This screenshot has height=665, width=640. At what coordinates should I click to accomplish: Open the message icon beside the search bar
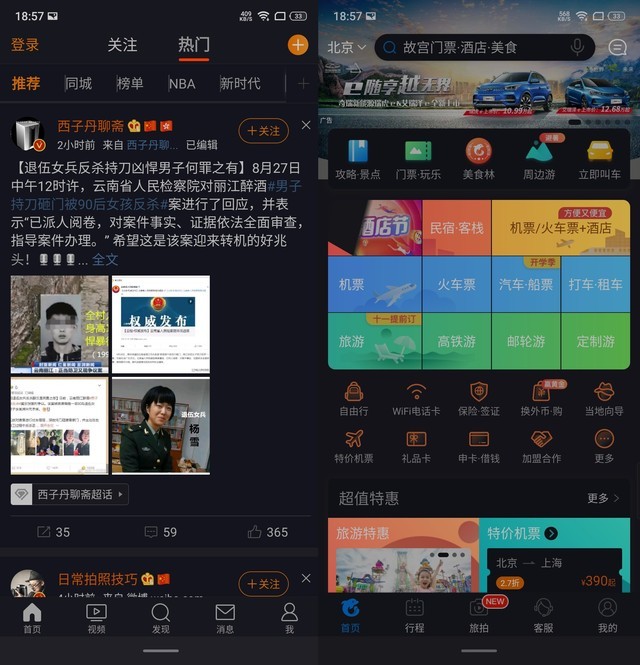tap(617, 47)
